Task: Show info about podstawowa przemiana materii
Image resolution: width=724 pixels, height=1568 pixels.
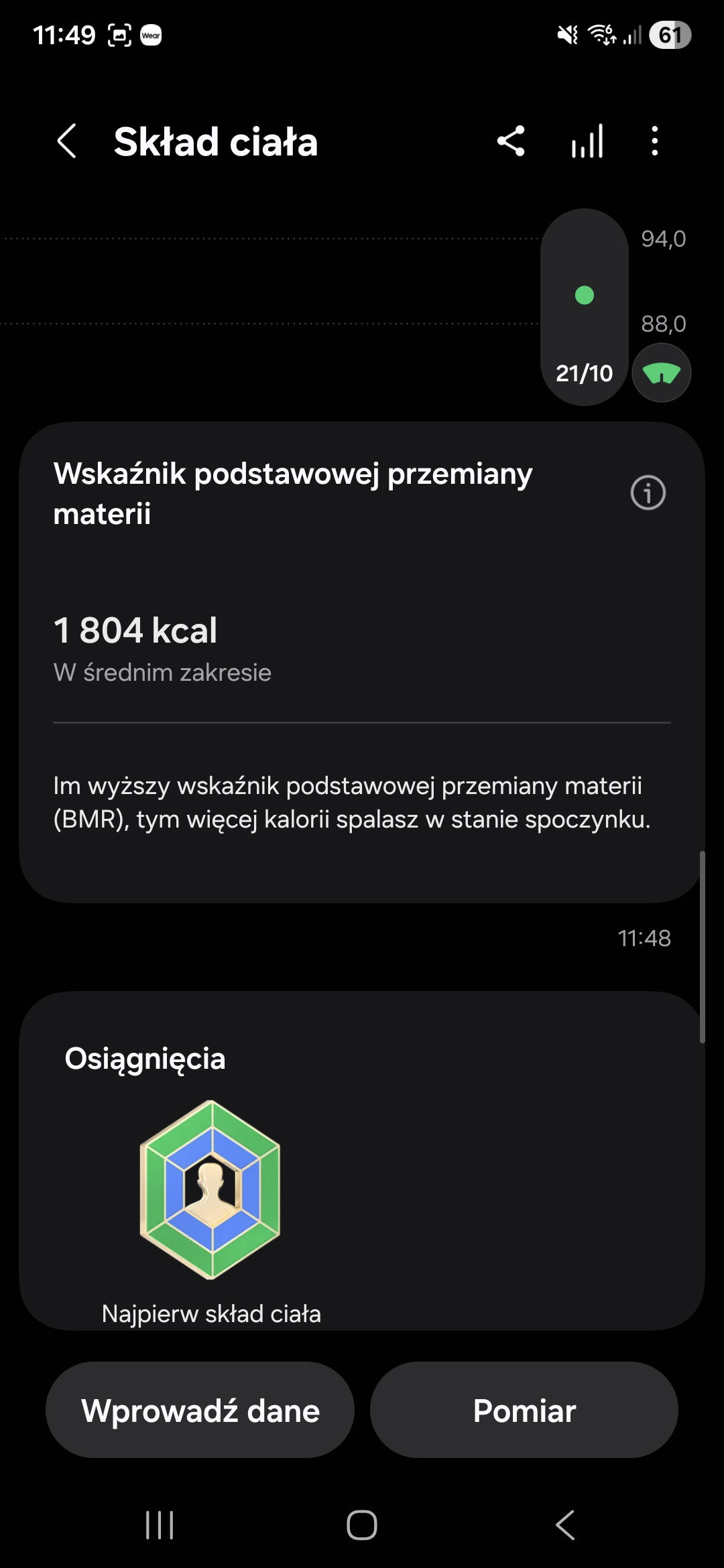Action: click(648, 493)
